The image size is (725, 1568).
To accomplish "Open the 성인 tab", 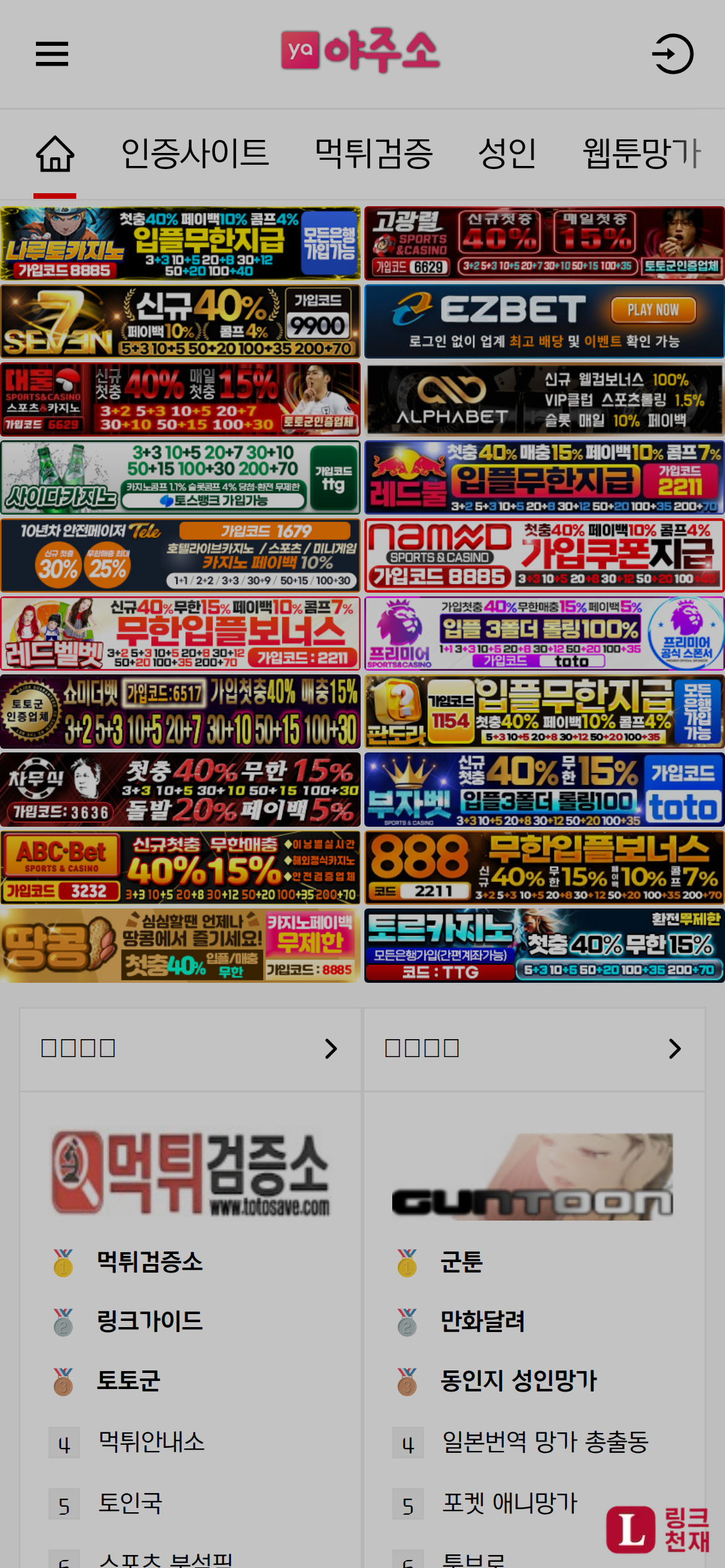I will [507, 154].
